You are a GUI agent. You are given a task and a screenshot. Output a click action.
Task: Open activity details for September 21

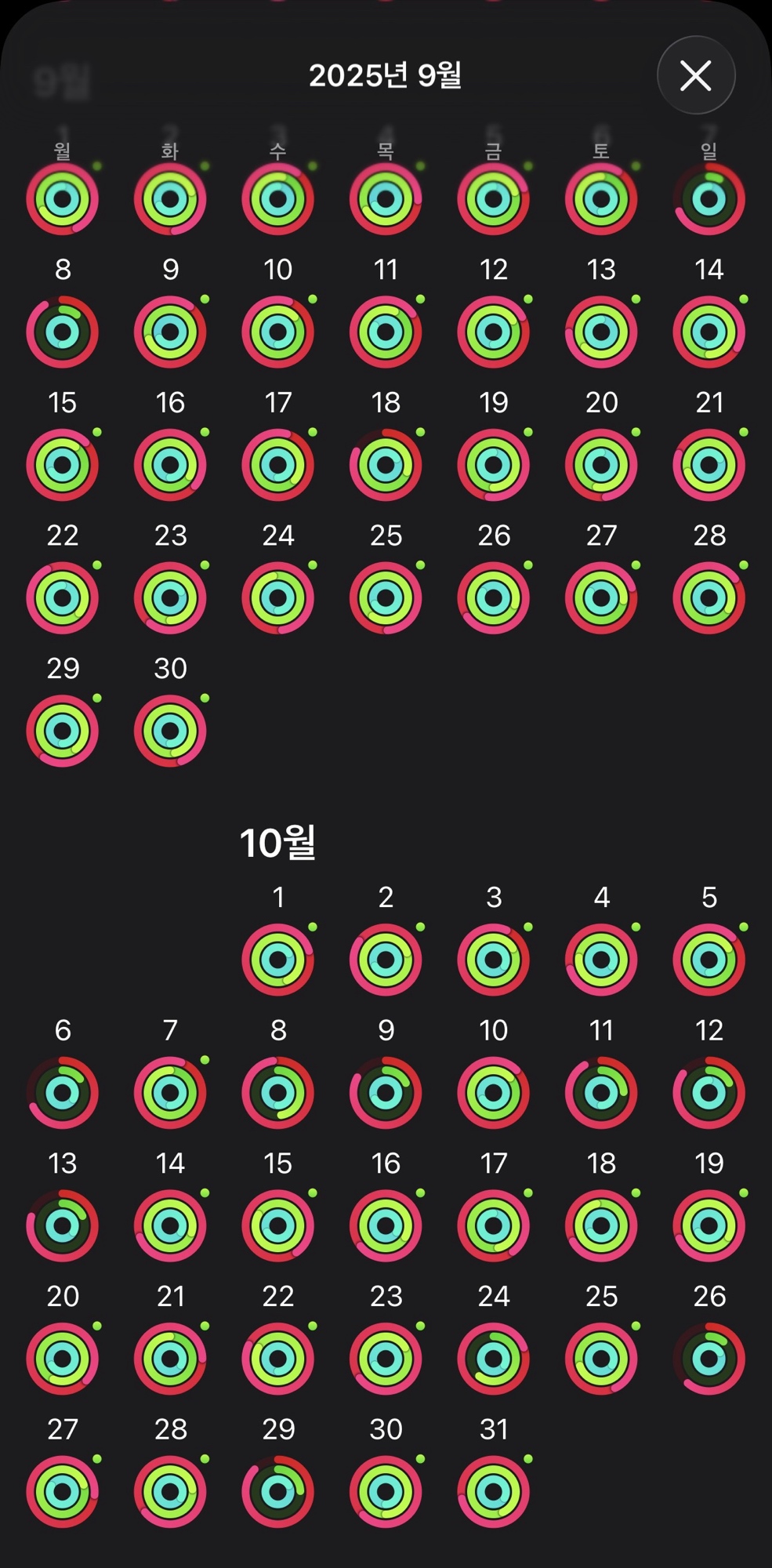pos(709,465)
